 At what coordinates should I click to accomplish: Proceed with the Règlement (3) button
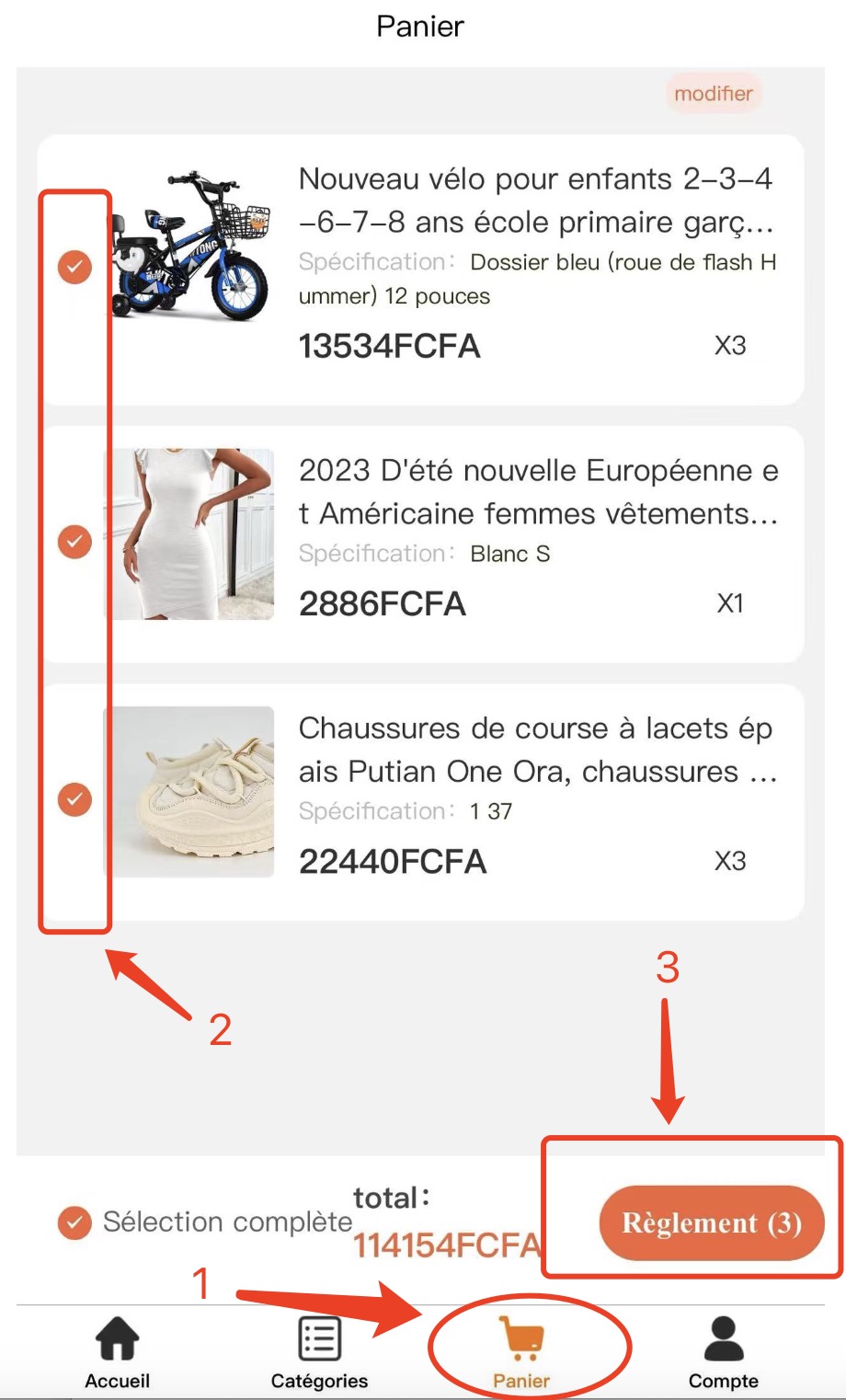tap(711, 1223)
